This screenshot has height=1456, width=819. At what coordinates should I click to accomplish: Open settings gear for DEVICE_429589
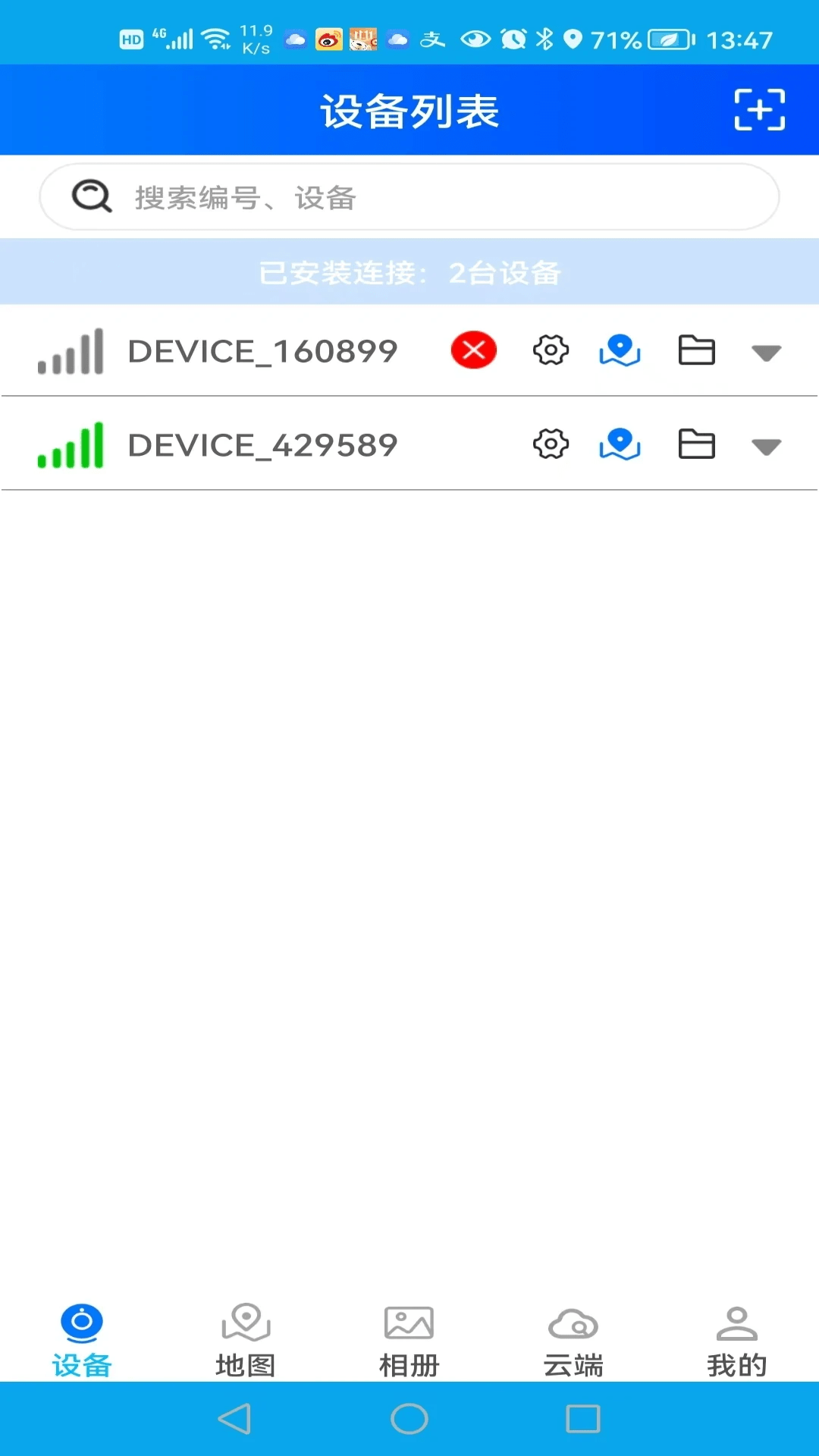551,444
